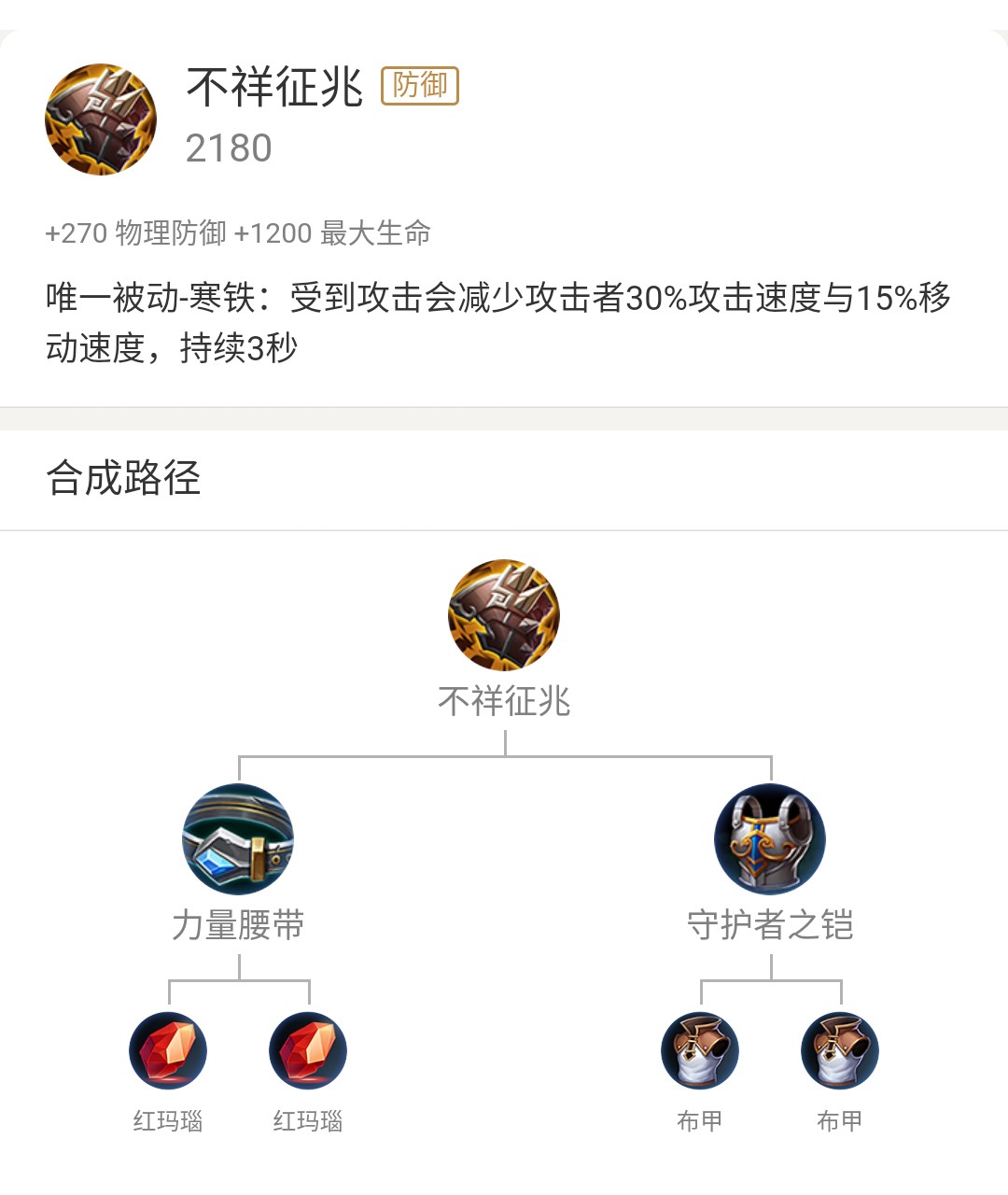Open the 力量腰带 component item
This screenshot has width=1008, height=1195.
pos(238,839)
